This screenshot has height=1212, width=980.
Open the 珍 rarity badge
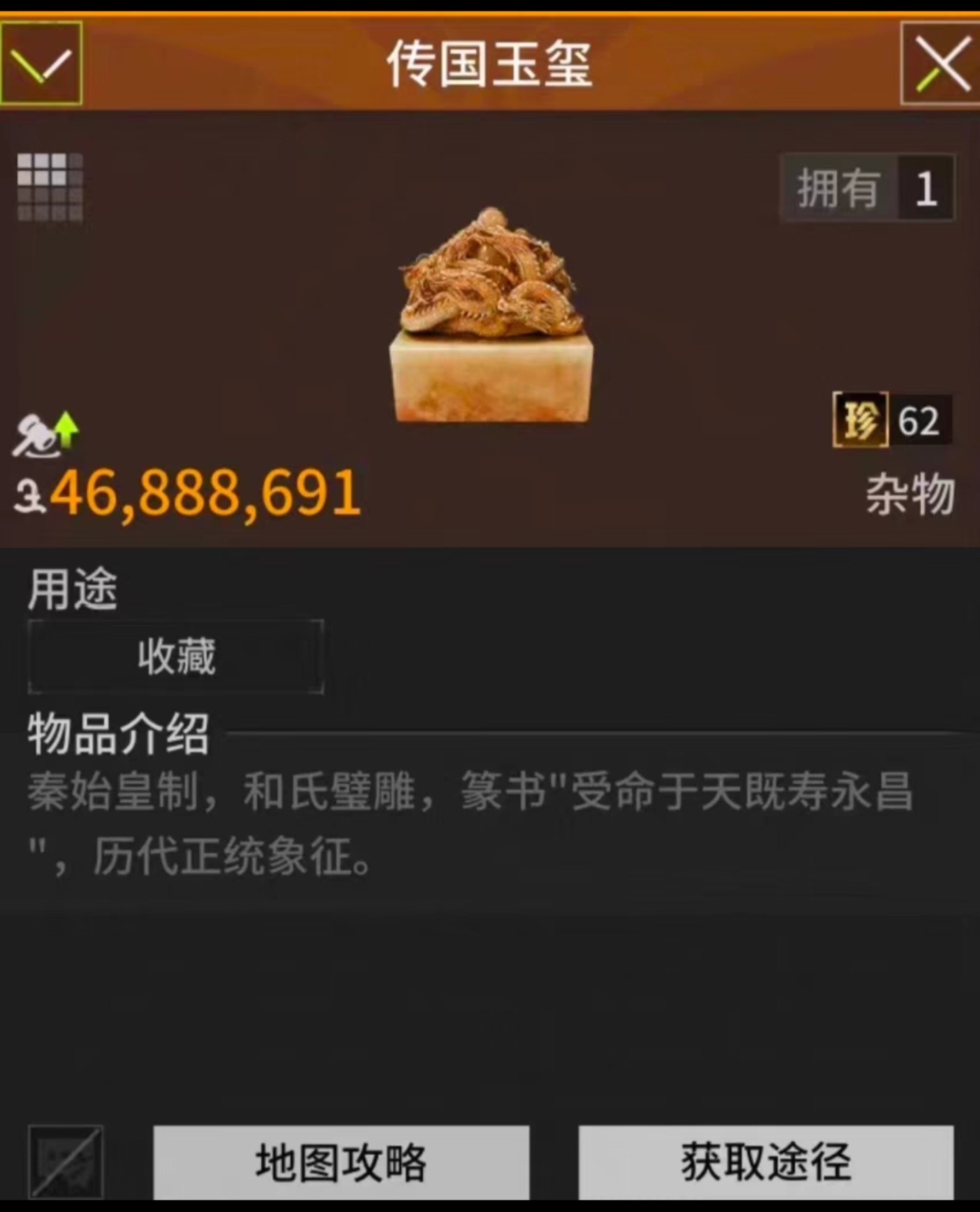(x=860, y=419)
